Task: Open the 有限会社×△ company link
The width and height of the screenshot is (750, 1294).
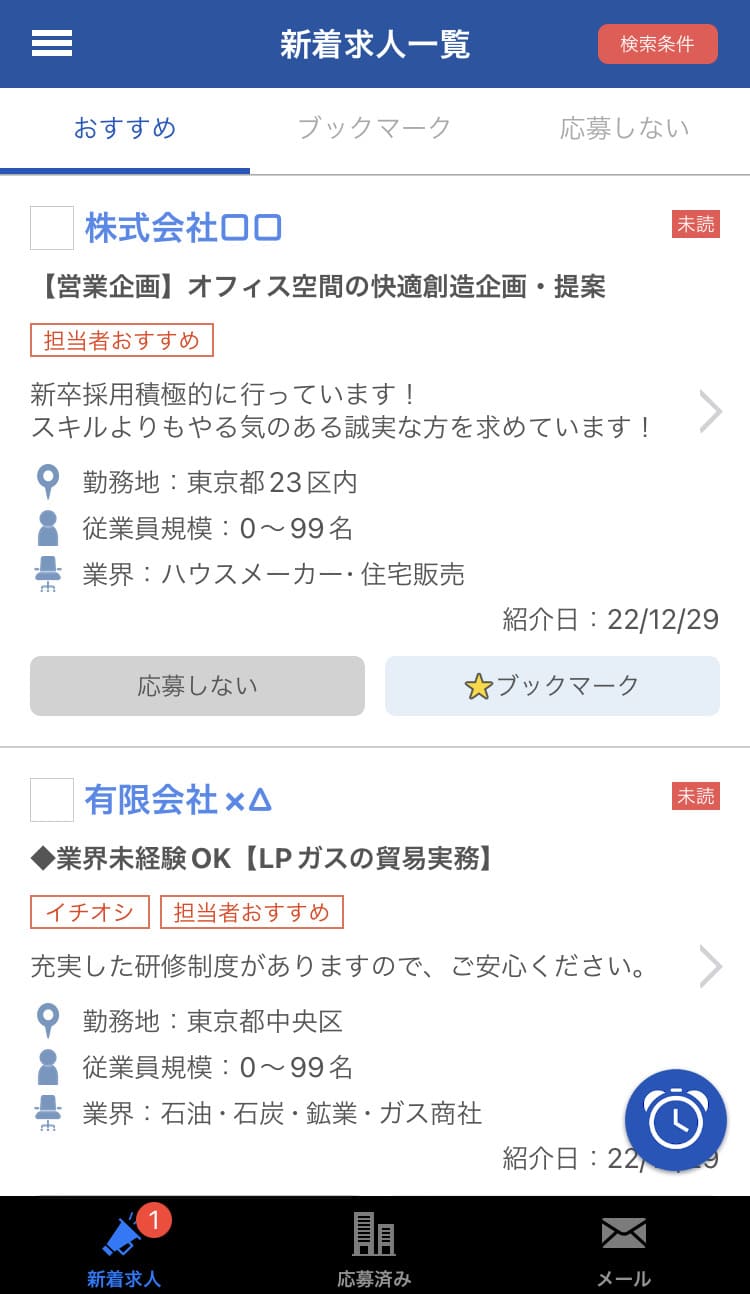Action: 178,800
